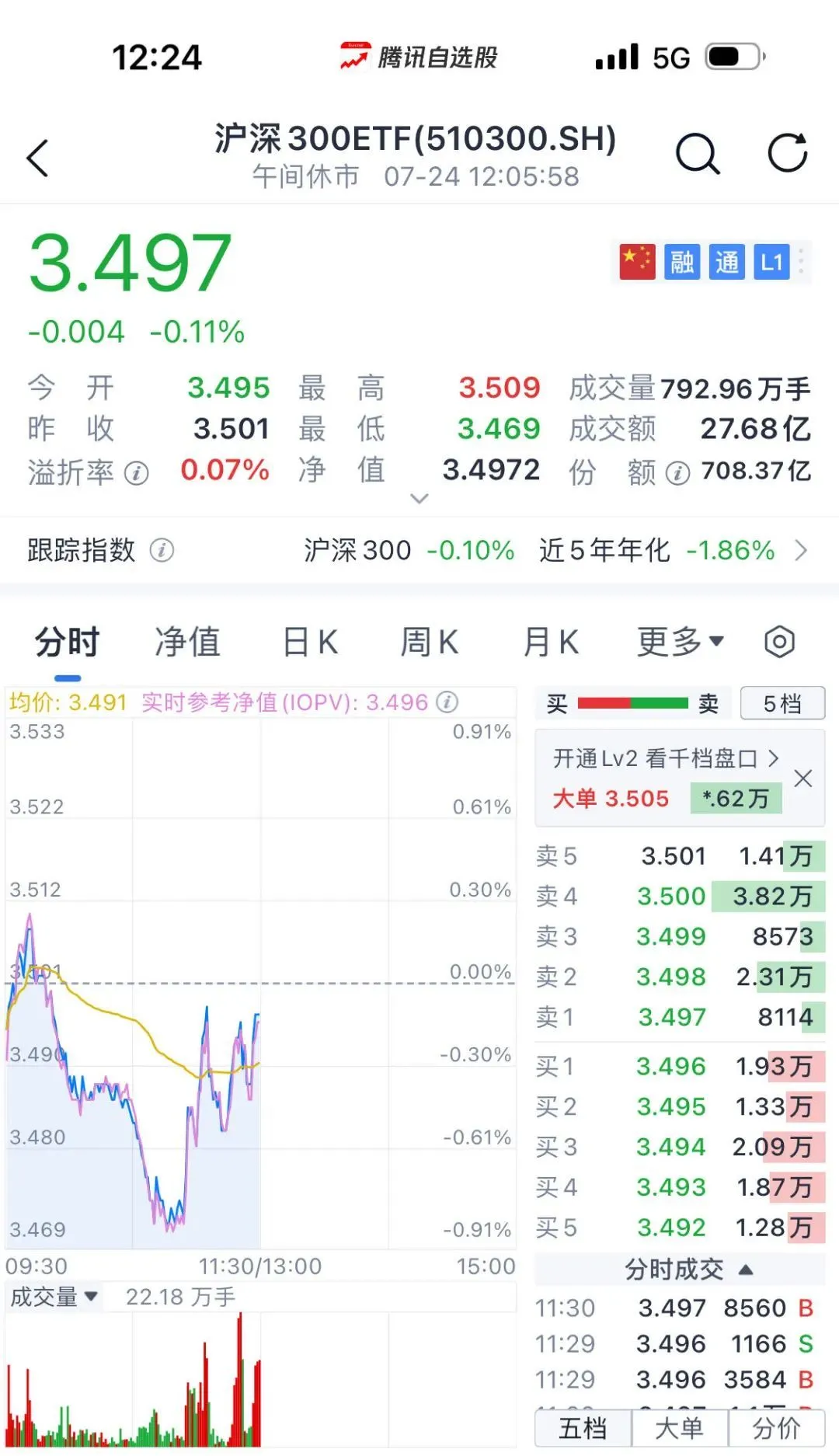This screenshot has height=1456, width=839.
Task: Refresh the quote data
Action: coord(787,152)
